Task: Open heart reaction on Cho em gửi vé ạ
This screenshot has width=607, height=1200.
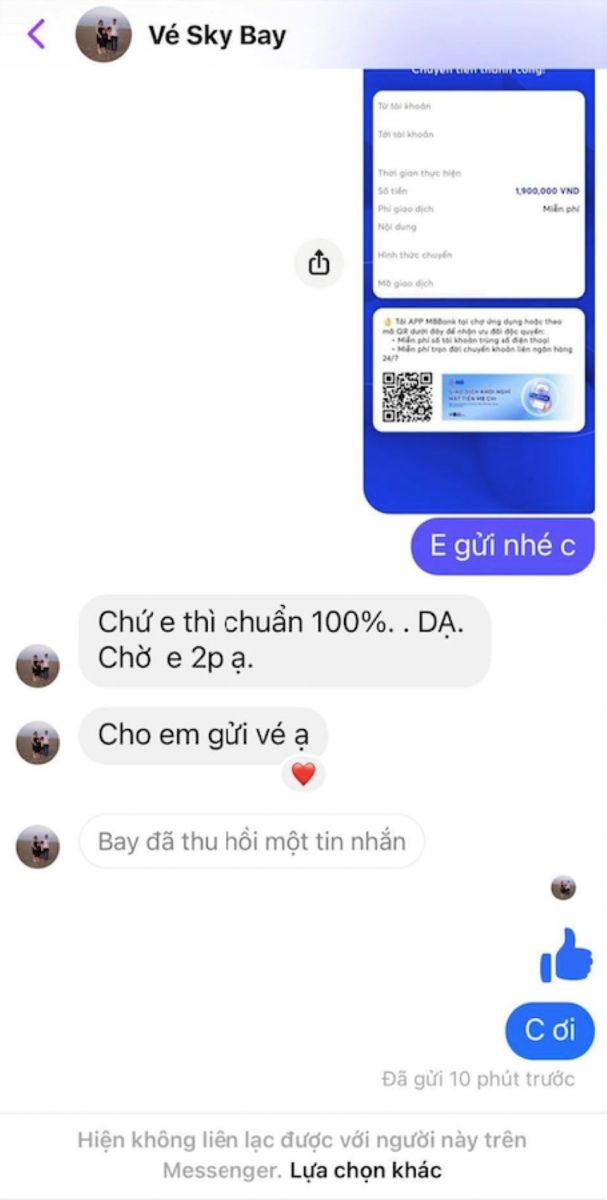Action: point(303,773)
